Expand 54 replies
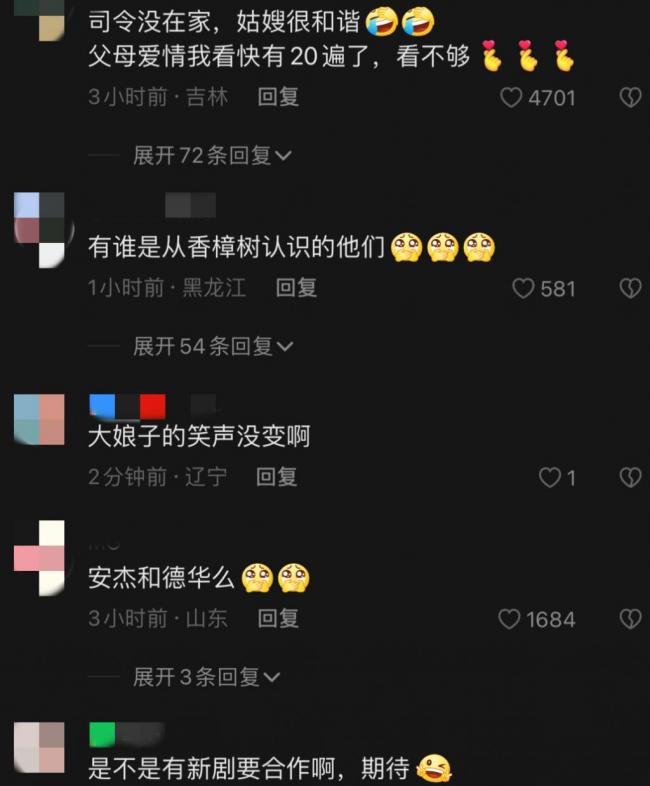 coord(212,346)
